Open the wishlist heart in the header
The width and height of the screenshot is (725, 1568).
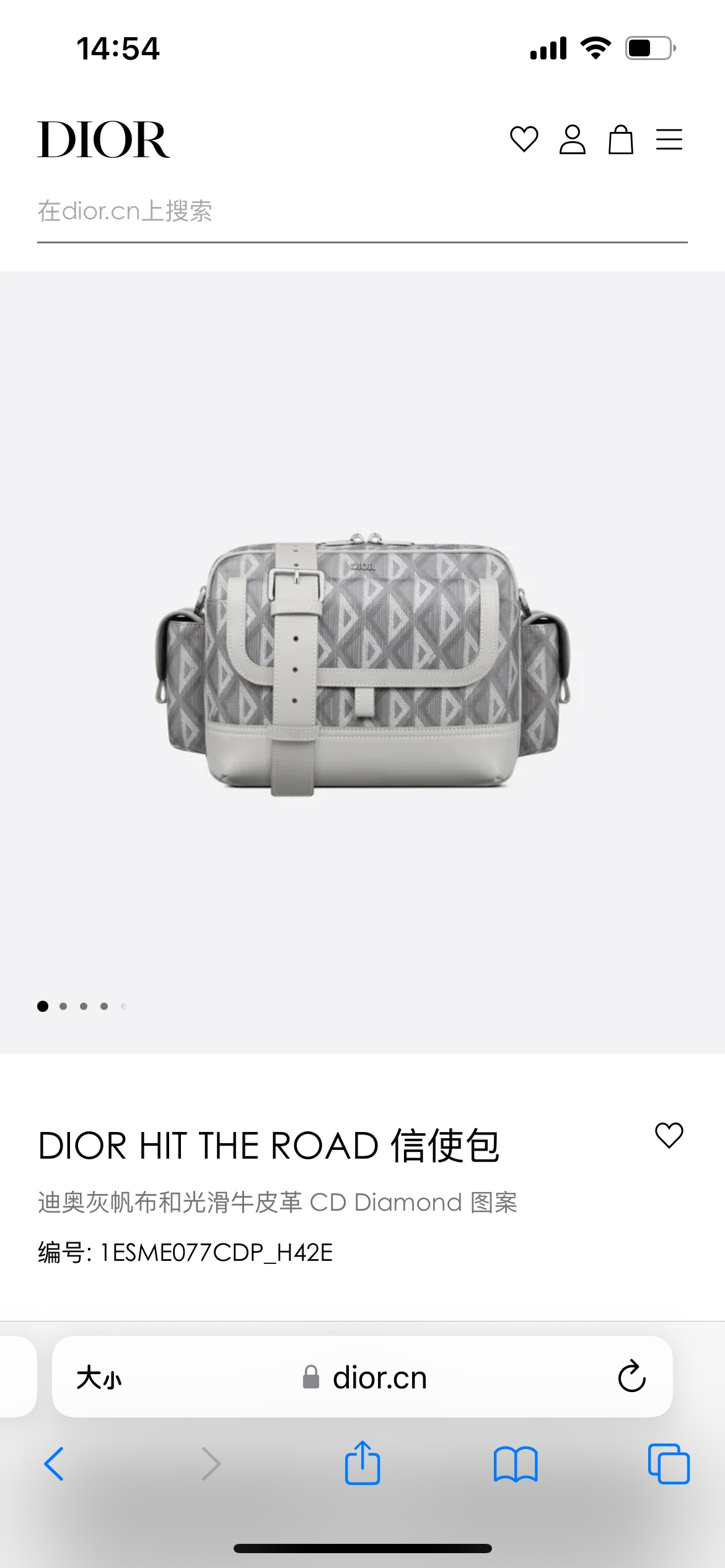tap(524, 139)
